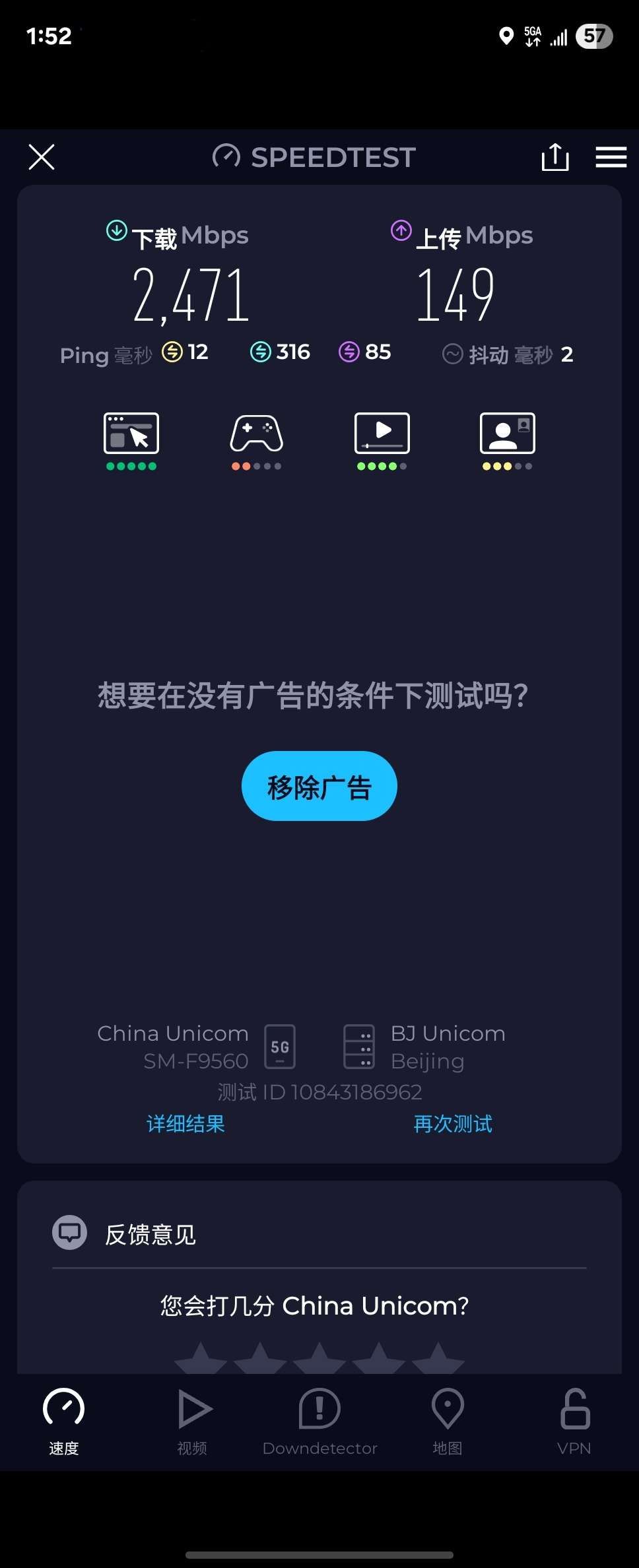Share the speed test result

(x=555, y=157)
